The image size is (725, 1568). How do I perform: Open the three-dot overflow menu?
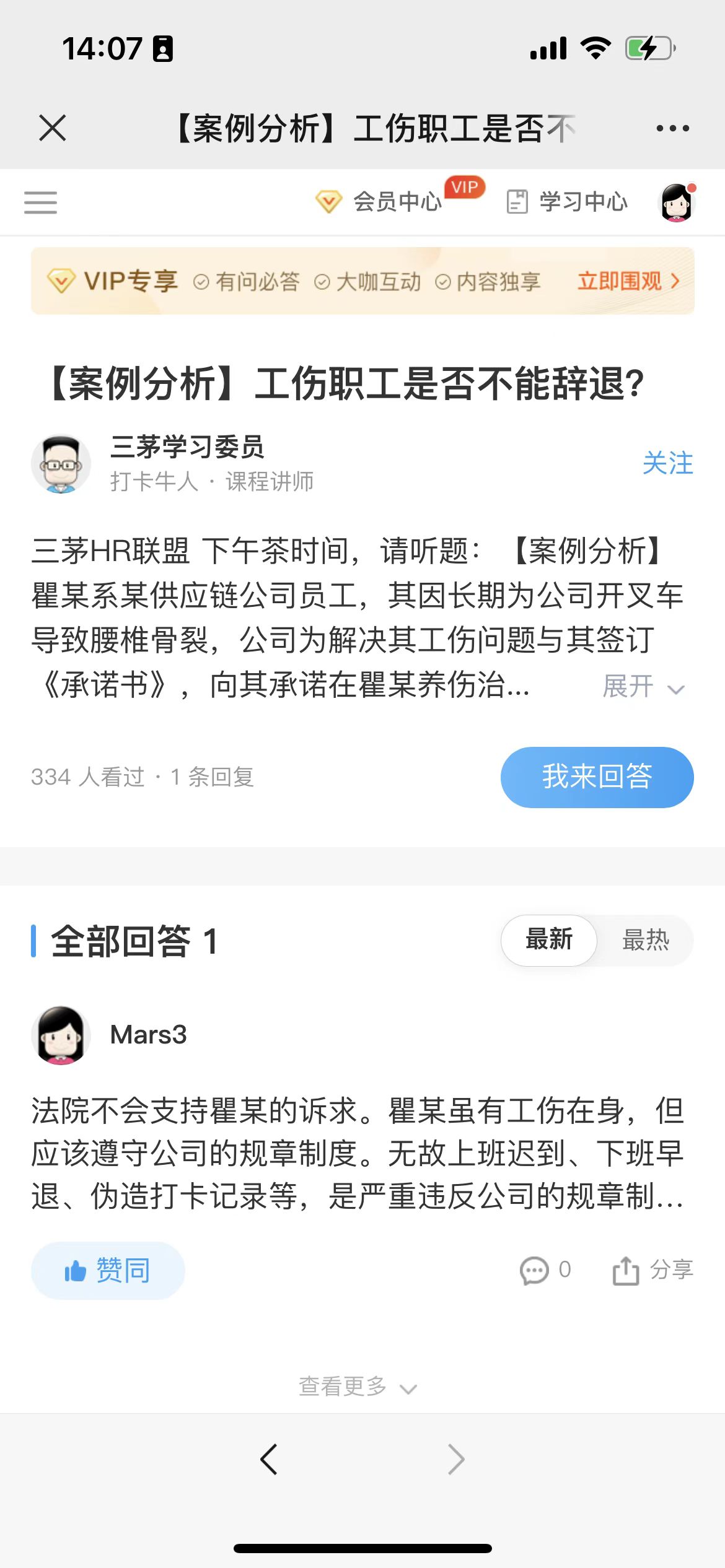tap(672, 128)
